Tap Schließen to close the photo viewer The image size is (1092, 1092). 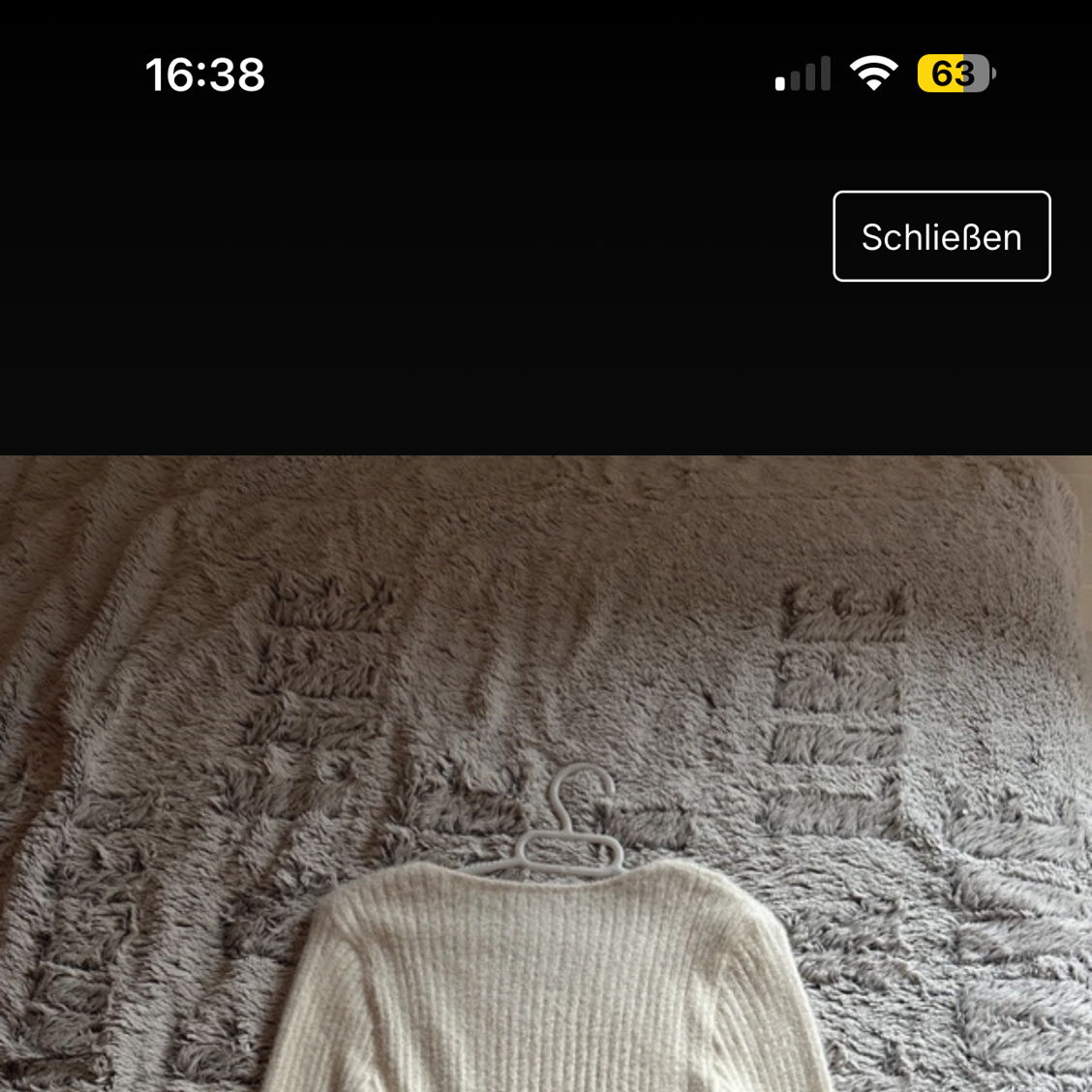click(941, 236)
